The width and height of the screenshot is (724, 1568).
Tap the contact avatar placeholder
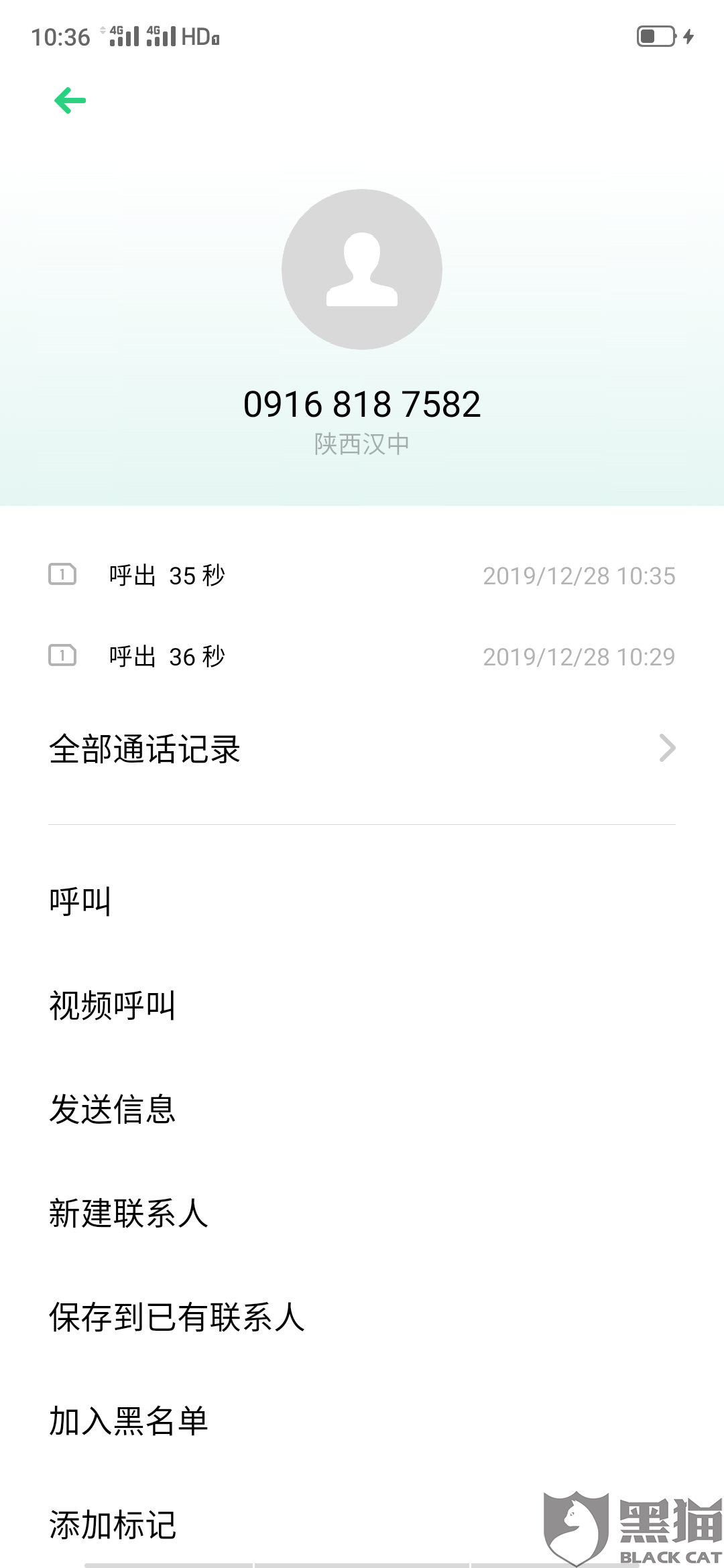[x=362, y=269]
